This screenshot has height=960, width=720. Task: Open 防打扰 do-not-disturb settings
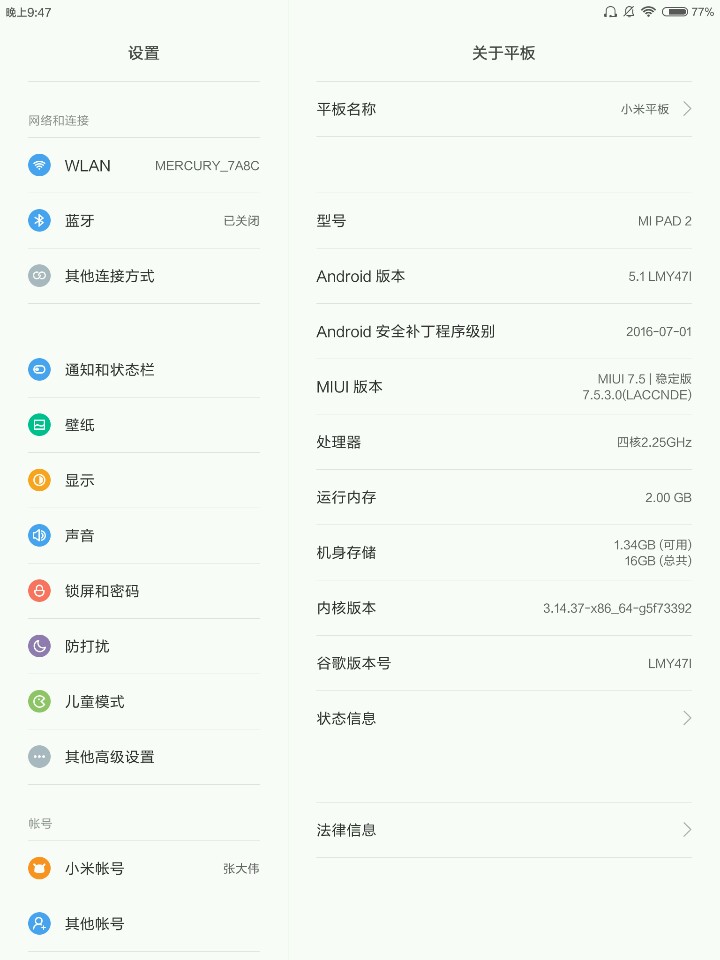pyautogui.click(x=144, y=646)
